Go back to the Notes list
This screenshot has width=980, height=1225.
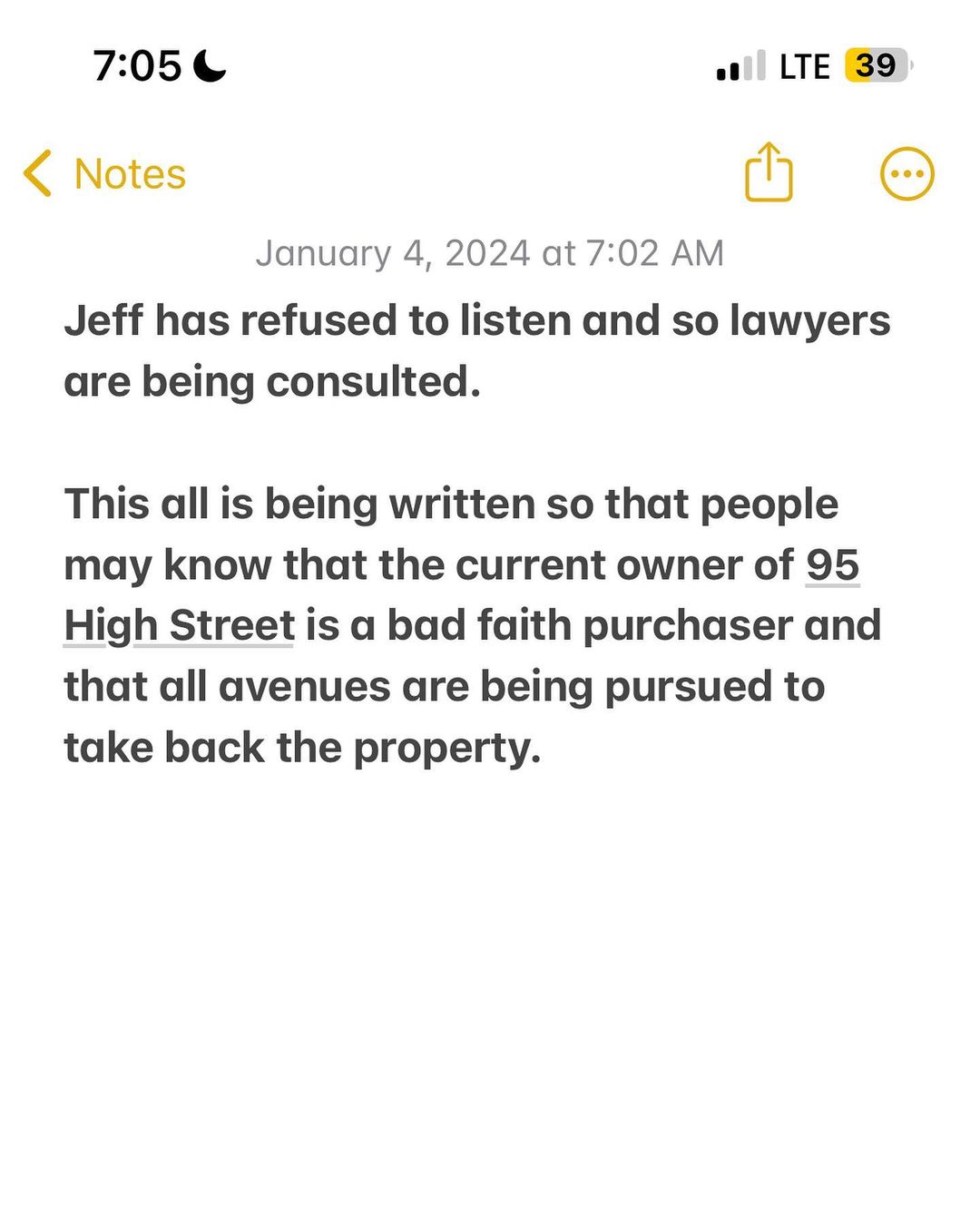coord(105,173)
